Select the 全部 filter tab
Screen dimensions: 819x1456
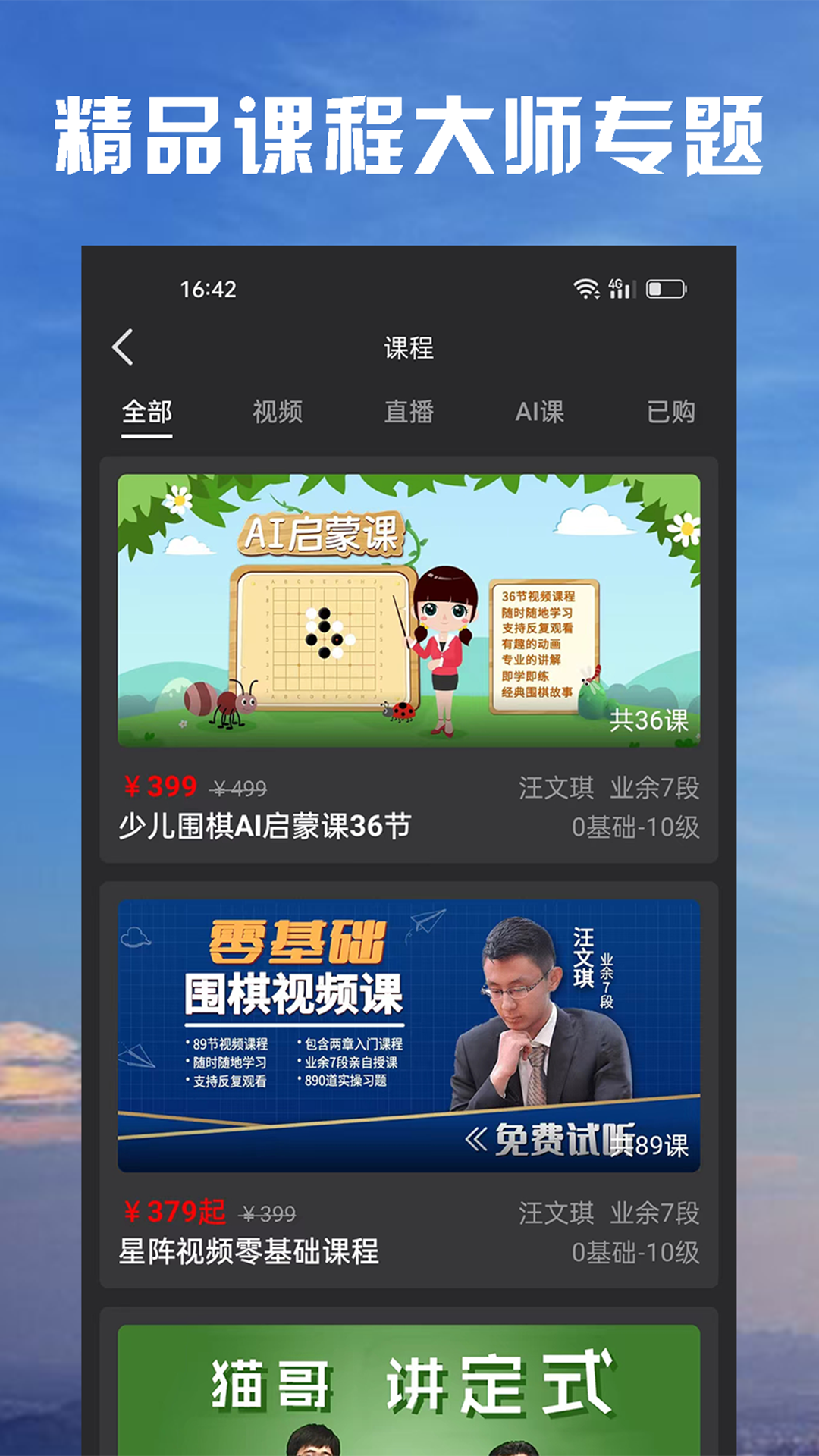pos(147,413)
